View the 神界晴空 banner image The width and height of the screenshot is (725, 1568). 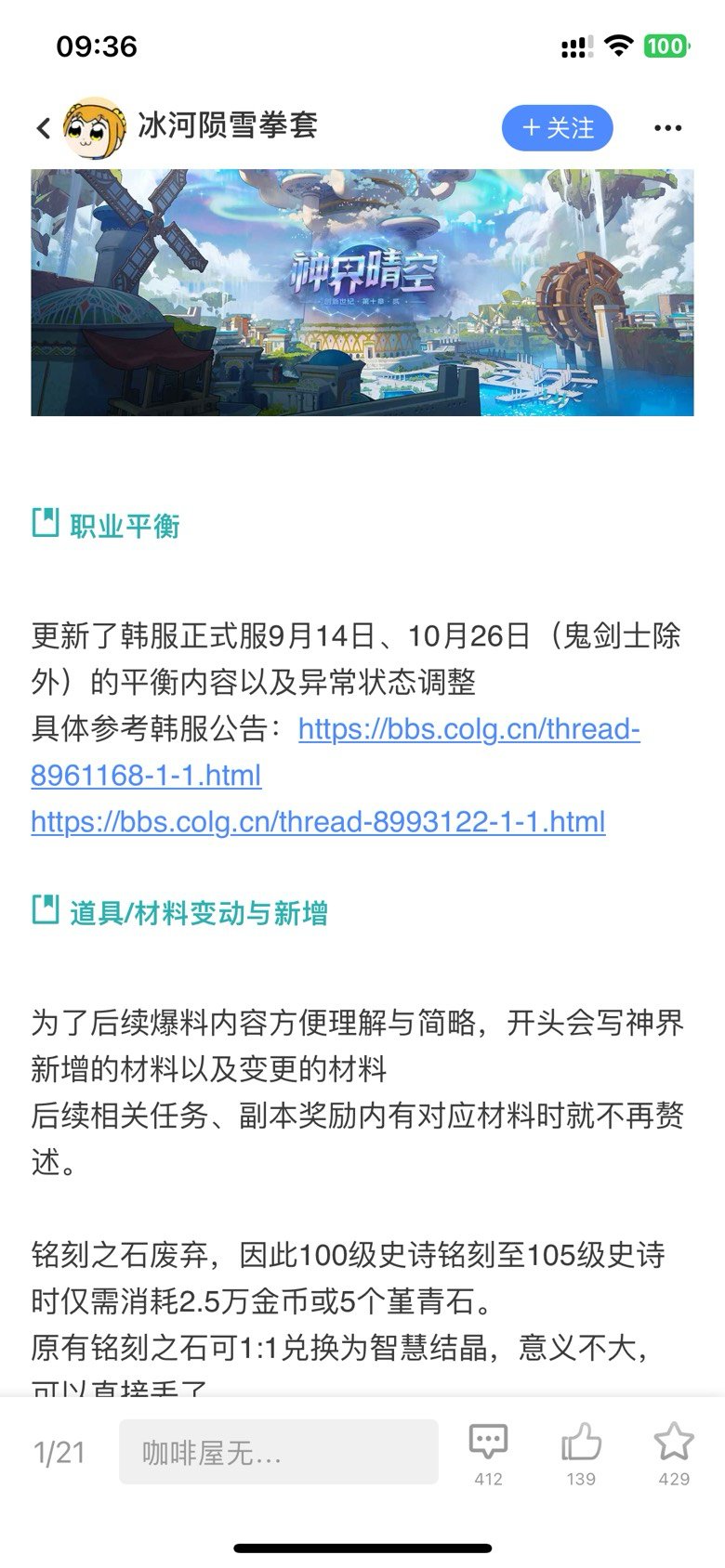tap(362, 293)
